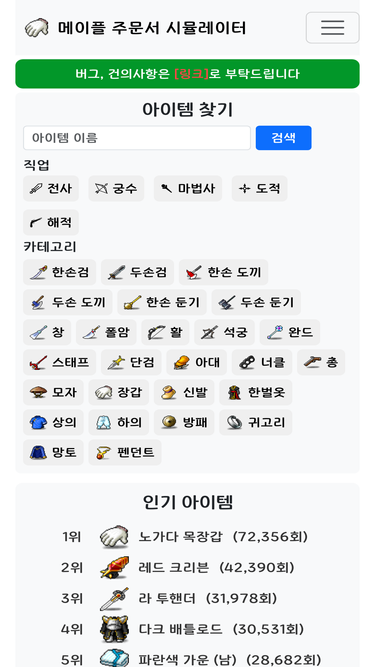The height and width of the screenshot is (667, 375).
Task: Choose the 마법사 job chip
Action: [188, 188]
